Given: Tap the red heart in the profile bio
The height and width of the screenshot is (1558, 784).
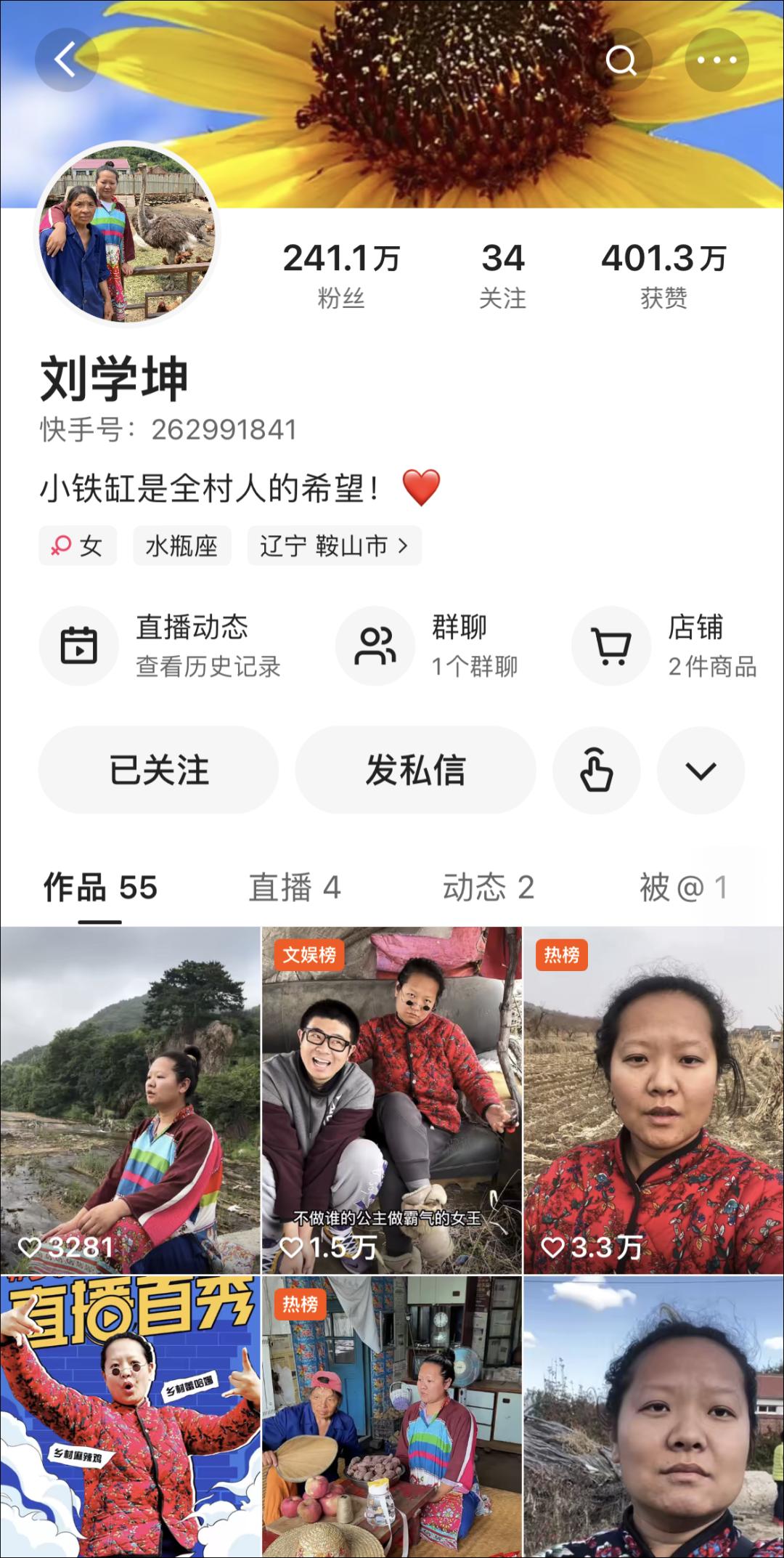Looking at the screenshot, I should [x=423, y=485].
